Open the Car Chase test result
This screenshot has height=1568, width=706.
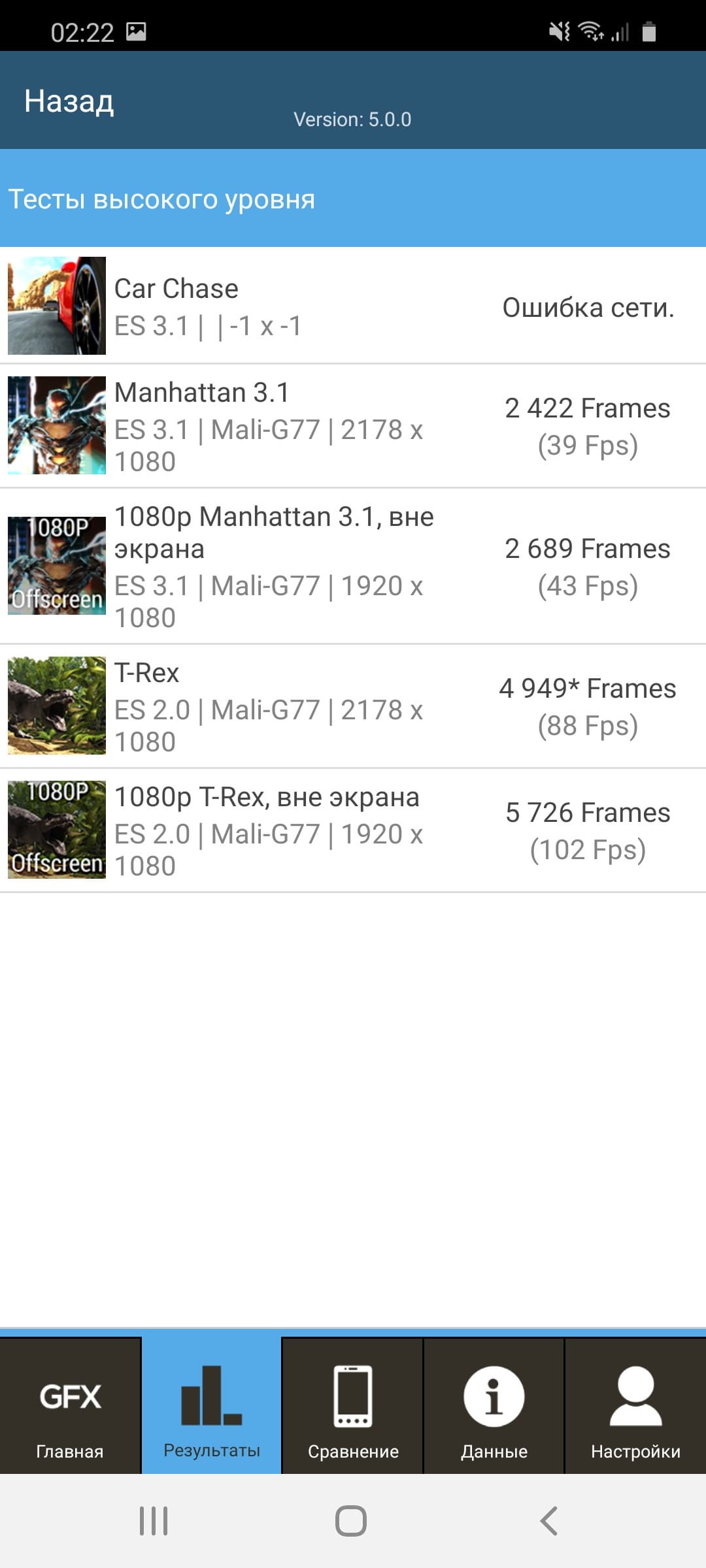click(x=353, y=306)
